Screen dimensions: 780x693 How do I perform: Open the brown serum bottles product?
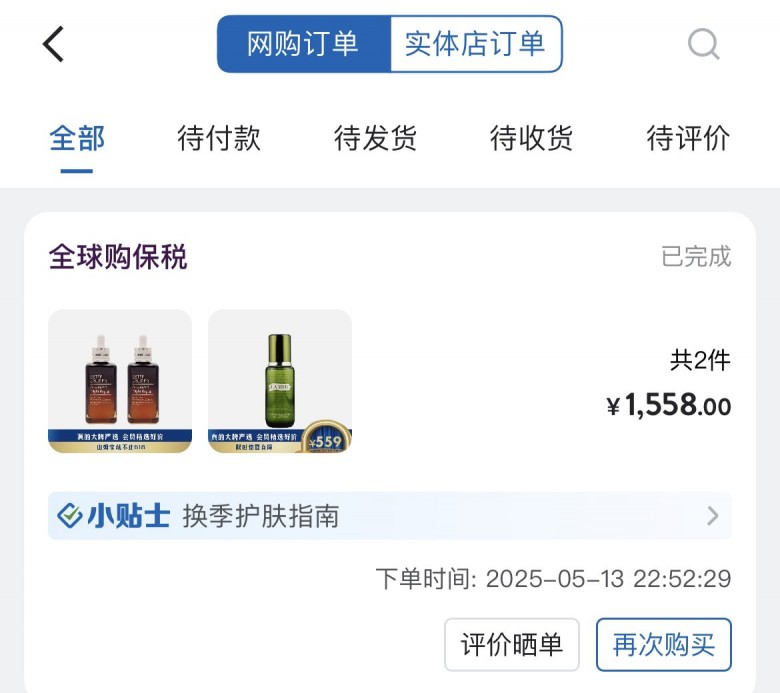(120, 381)
